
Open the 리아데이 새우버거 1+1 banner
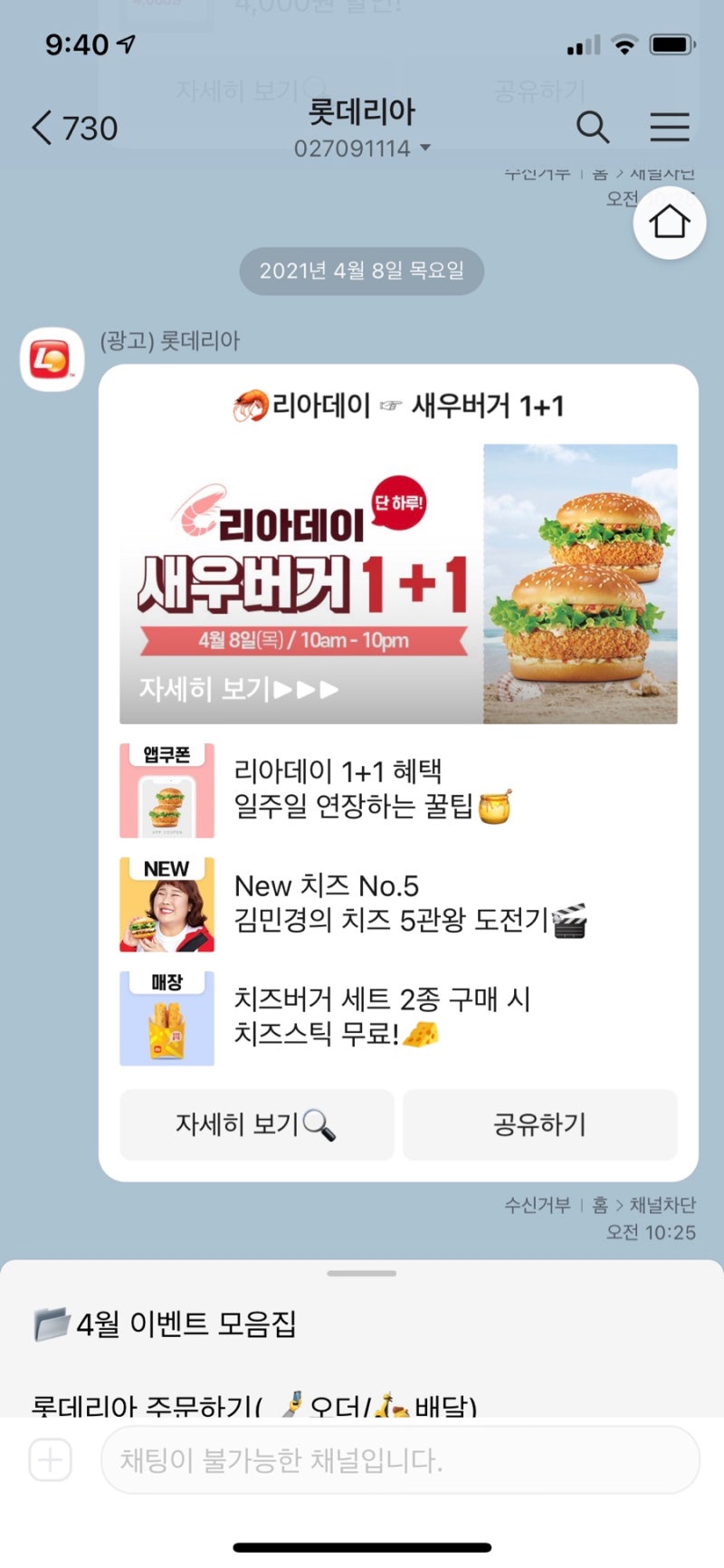pos(398,584)
